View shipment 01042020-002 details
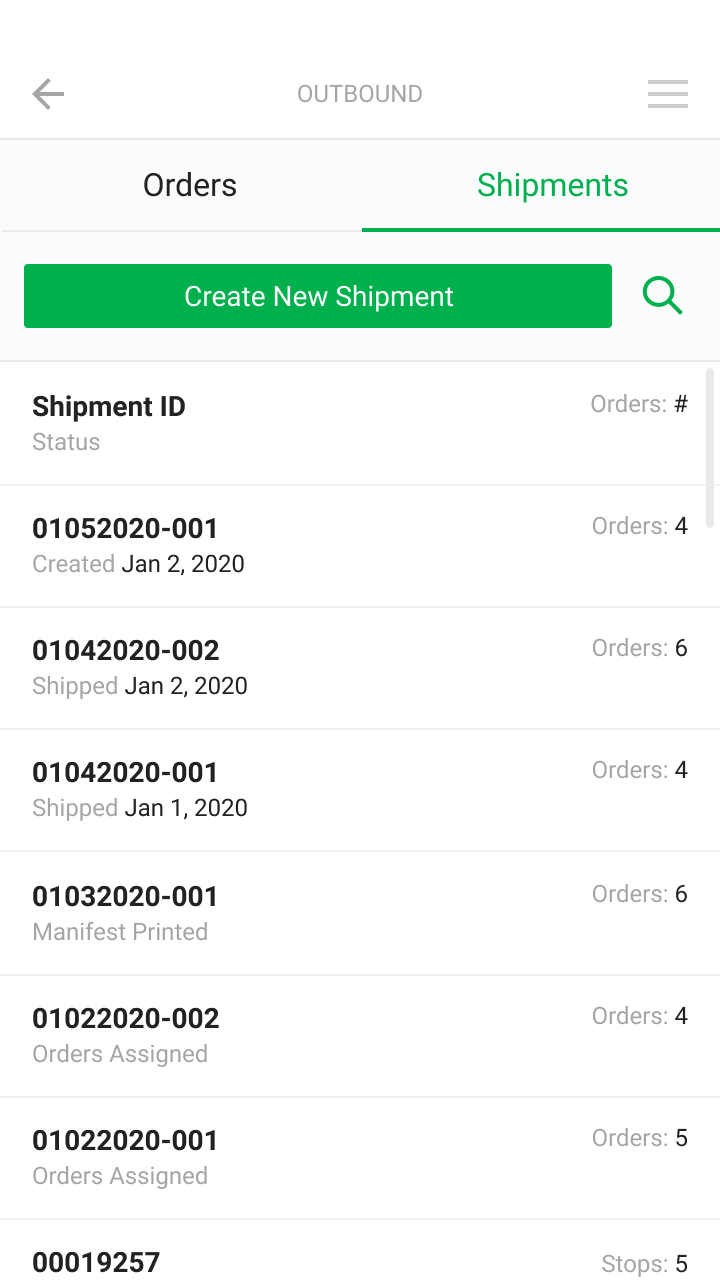 (x=360, y=668)
